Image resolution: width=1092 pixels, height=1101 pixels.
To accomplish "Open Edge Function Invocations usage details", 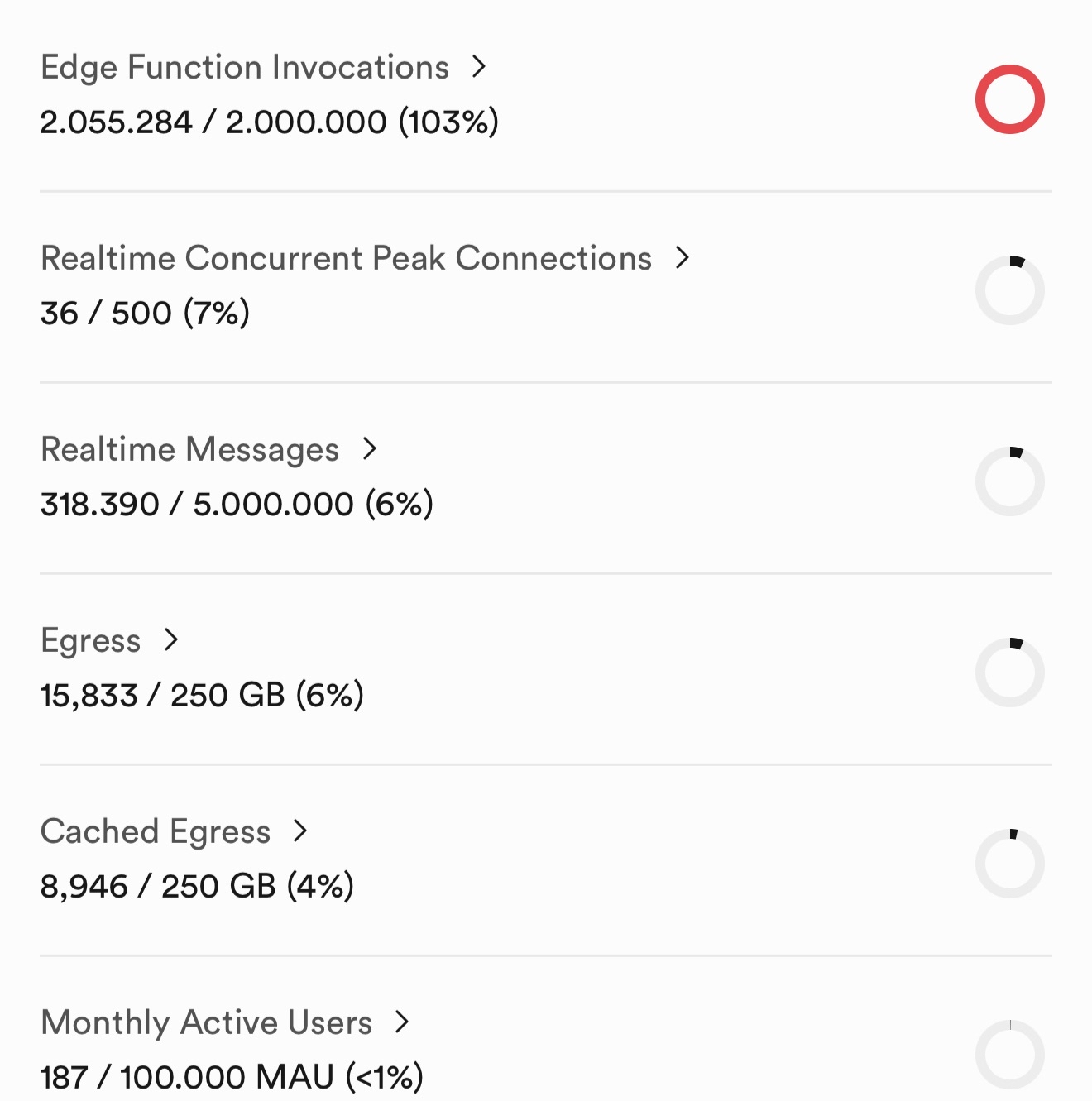I will click(x=263, y=68).
